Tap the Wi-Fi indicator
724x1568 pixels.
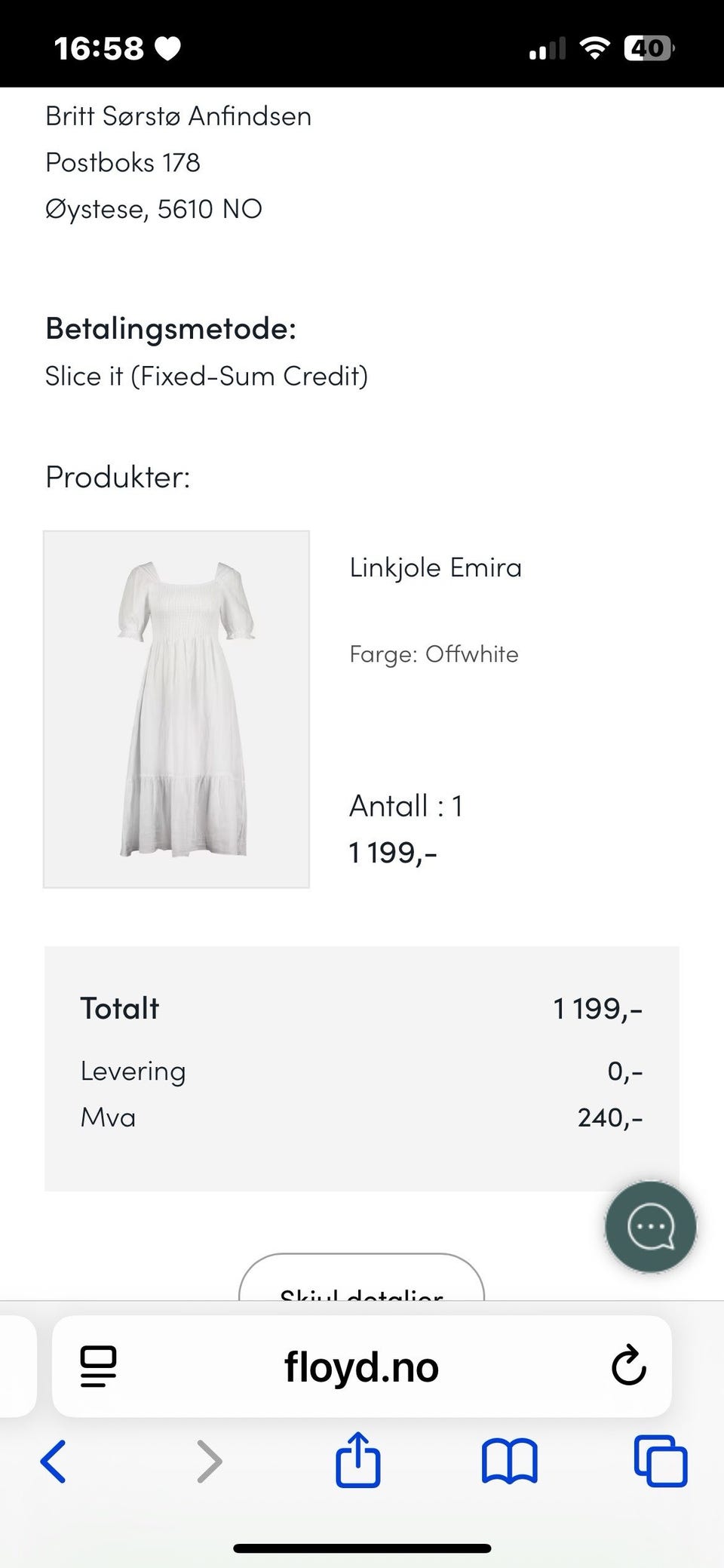595,48
